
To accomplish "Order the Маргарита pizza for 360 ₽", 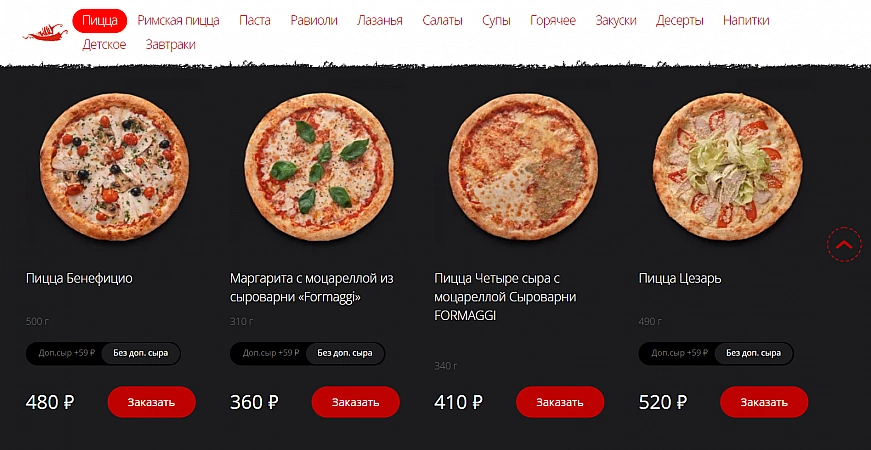I will [355, 402].
